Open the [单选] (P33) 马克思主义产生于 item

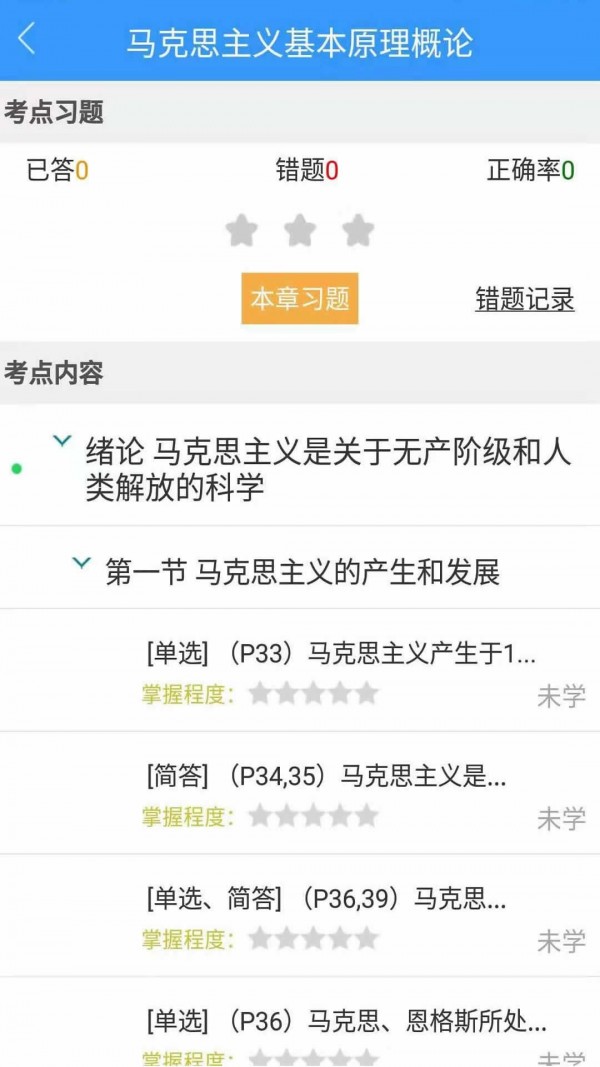pos(340,656)
